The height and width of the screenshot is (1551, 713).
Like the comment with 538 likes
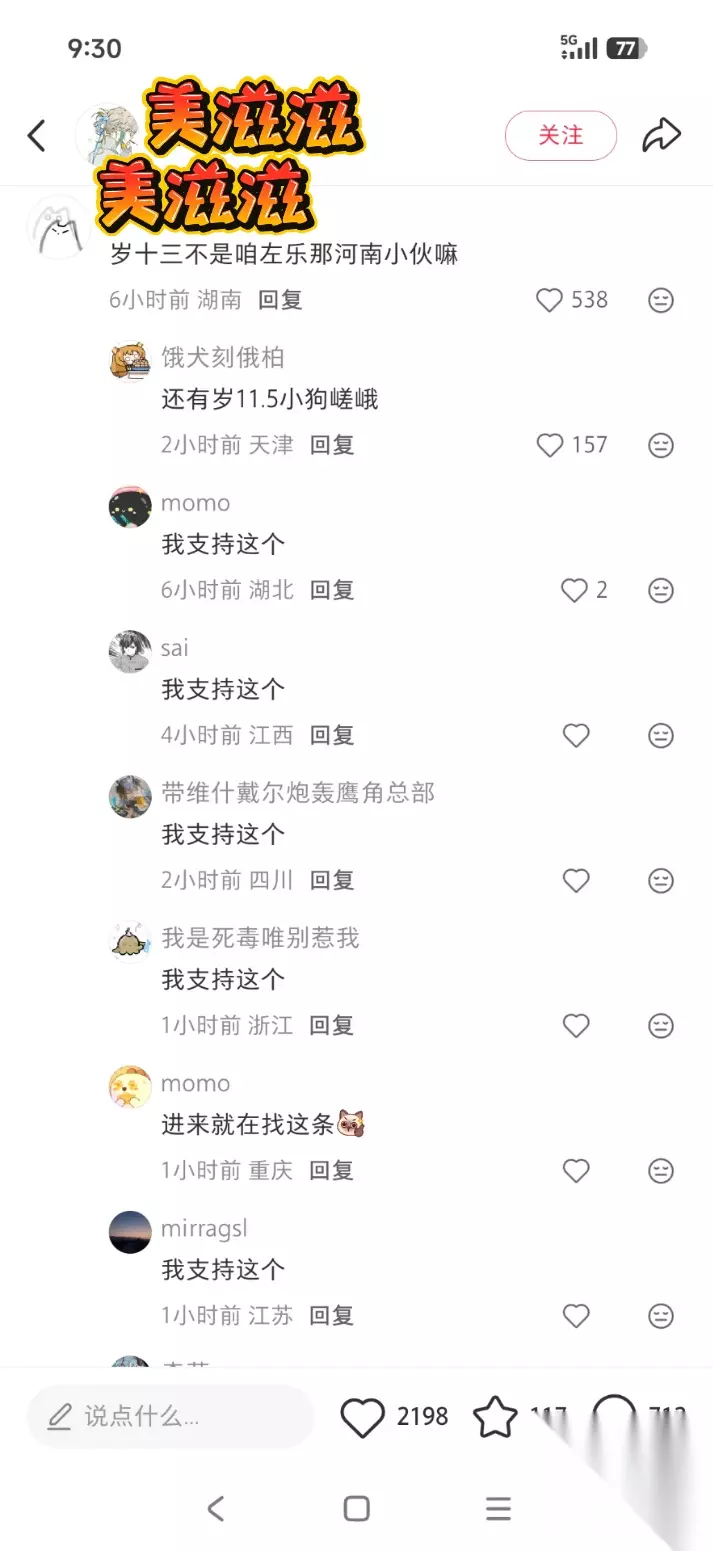point(550,300)
